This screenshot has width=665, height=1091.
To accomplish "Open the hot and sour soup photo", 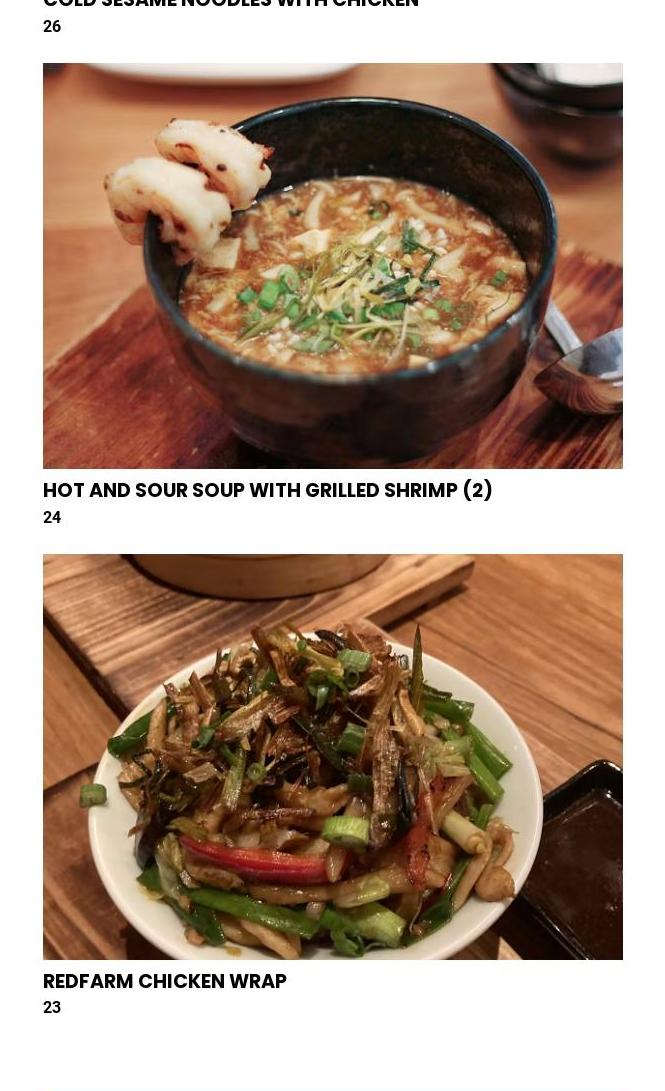I will (x=332, y=266).
